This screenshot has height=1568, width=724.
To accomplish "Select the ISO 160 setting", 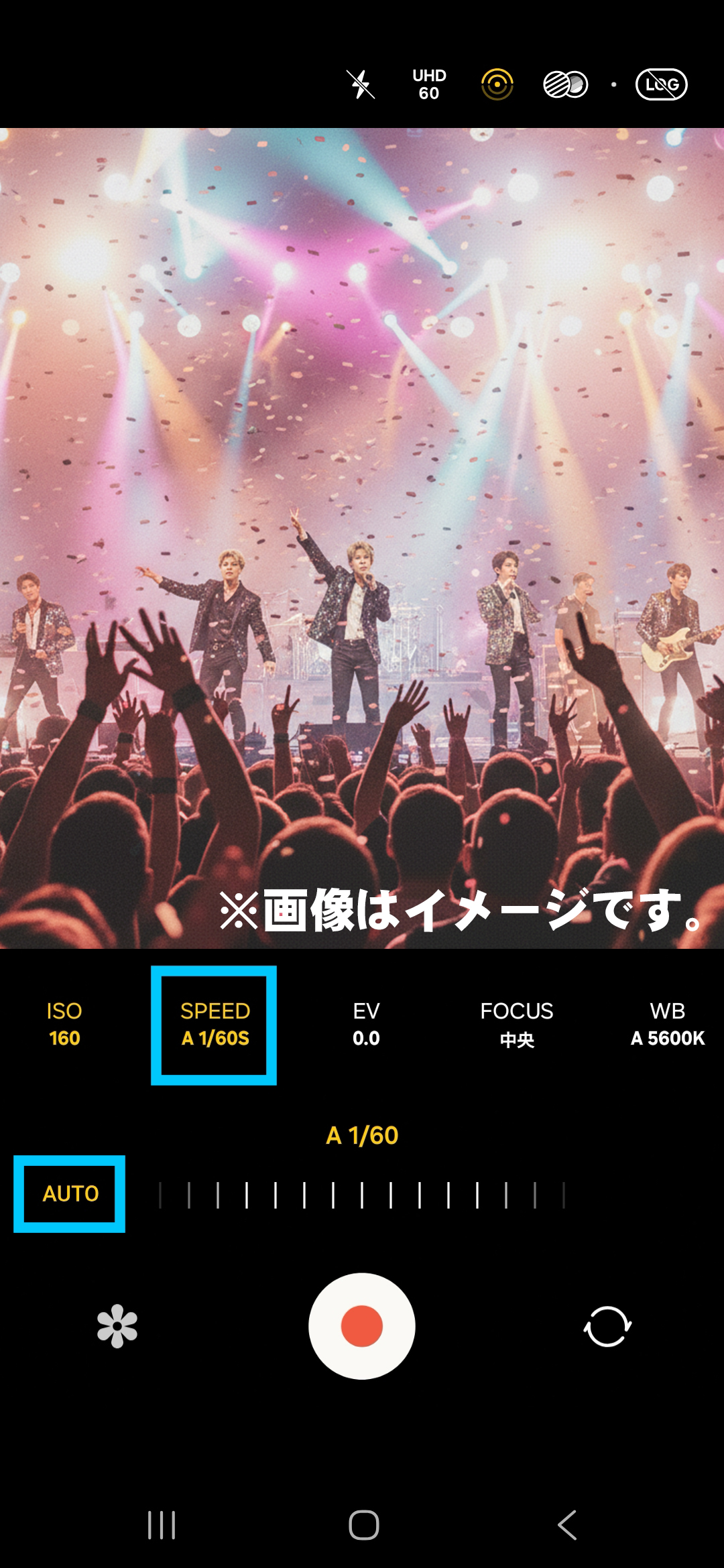I will click(64, 1024).
